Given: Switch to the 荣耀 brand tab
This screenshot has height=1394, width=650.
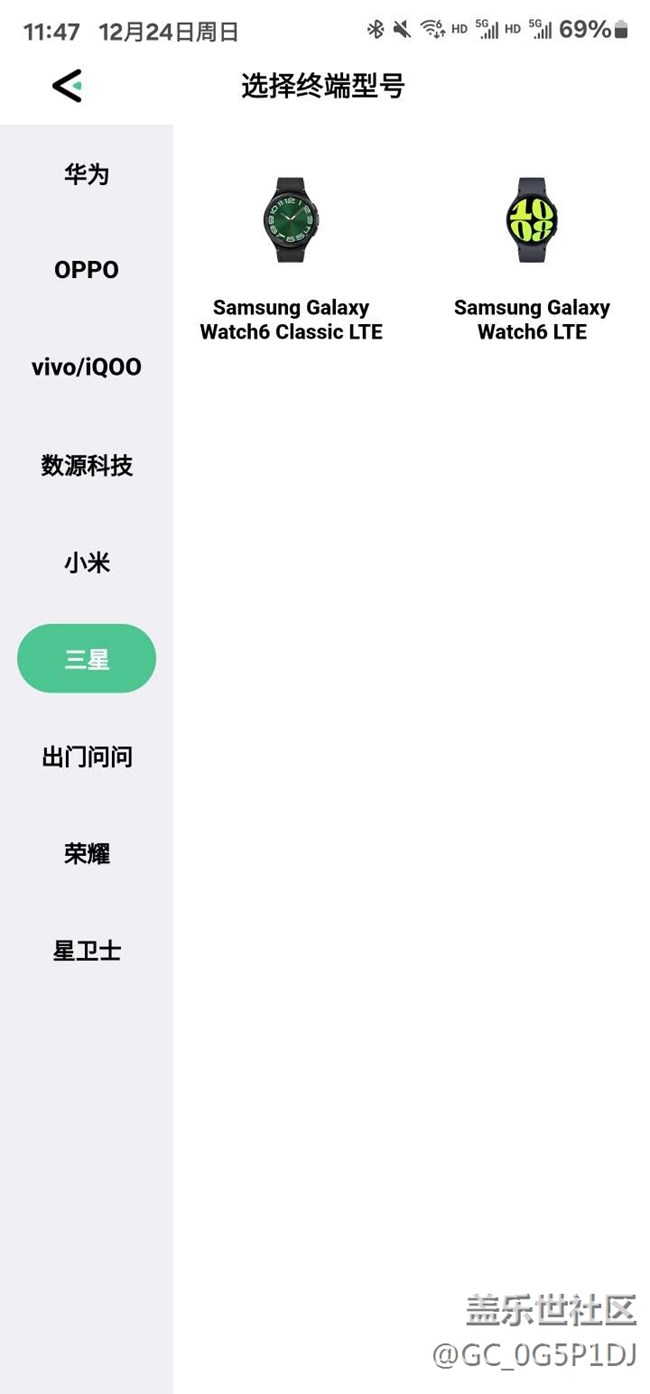Looking at the screenshot, I should click(87, 854).
